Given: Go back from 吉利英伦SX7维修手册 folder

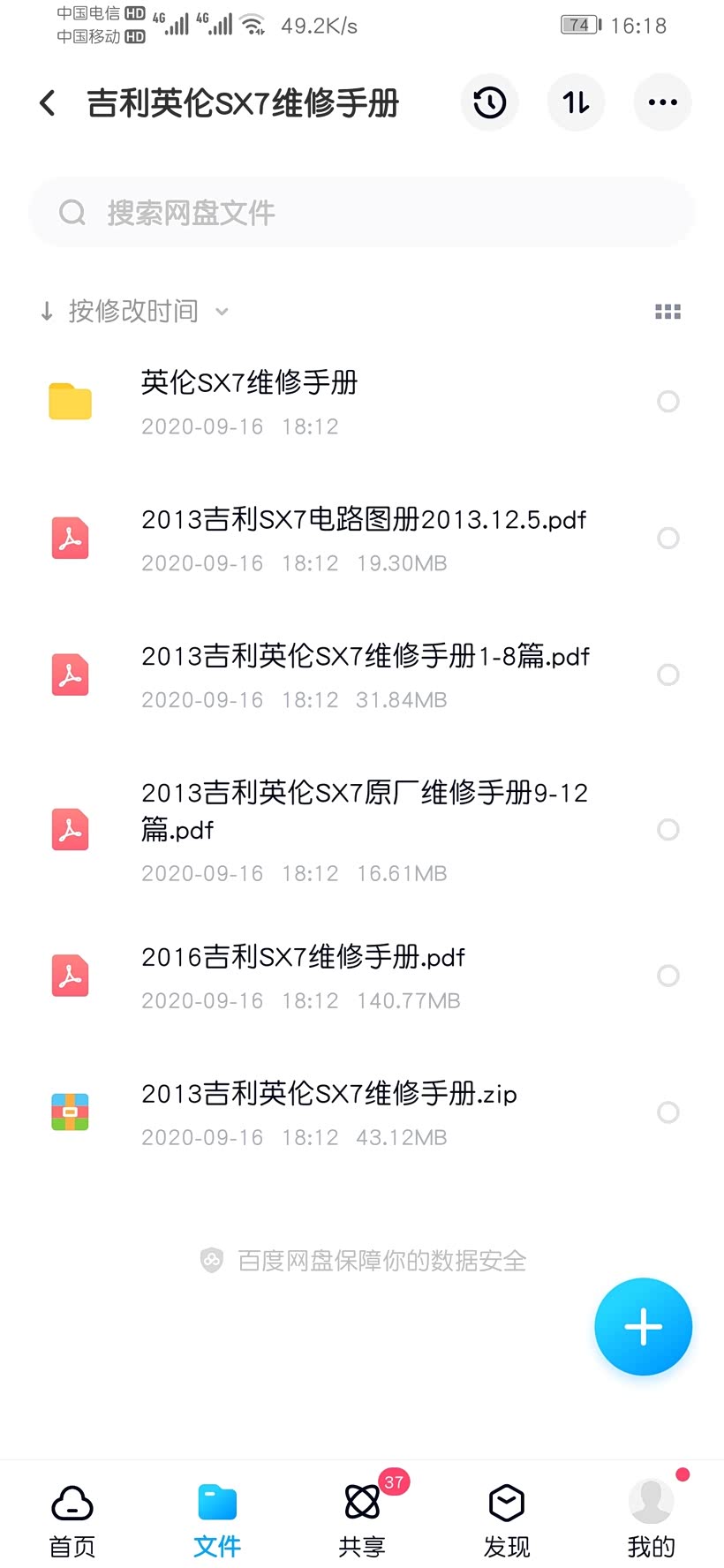Looking at the screenshot, I should 48,103.
